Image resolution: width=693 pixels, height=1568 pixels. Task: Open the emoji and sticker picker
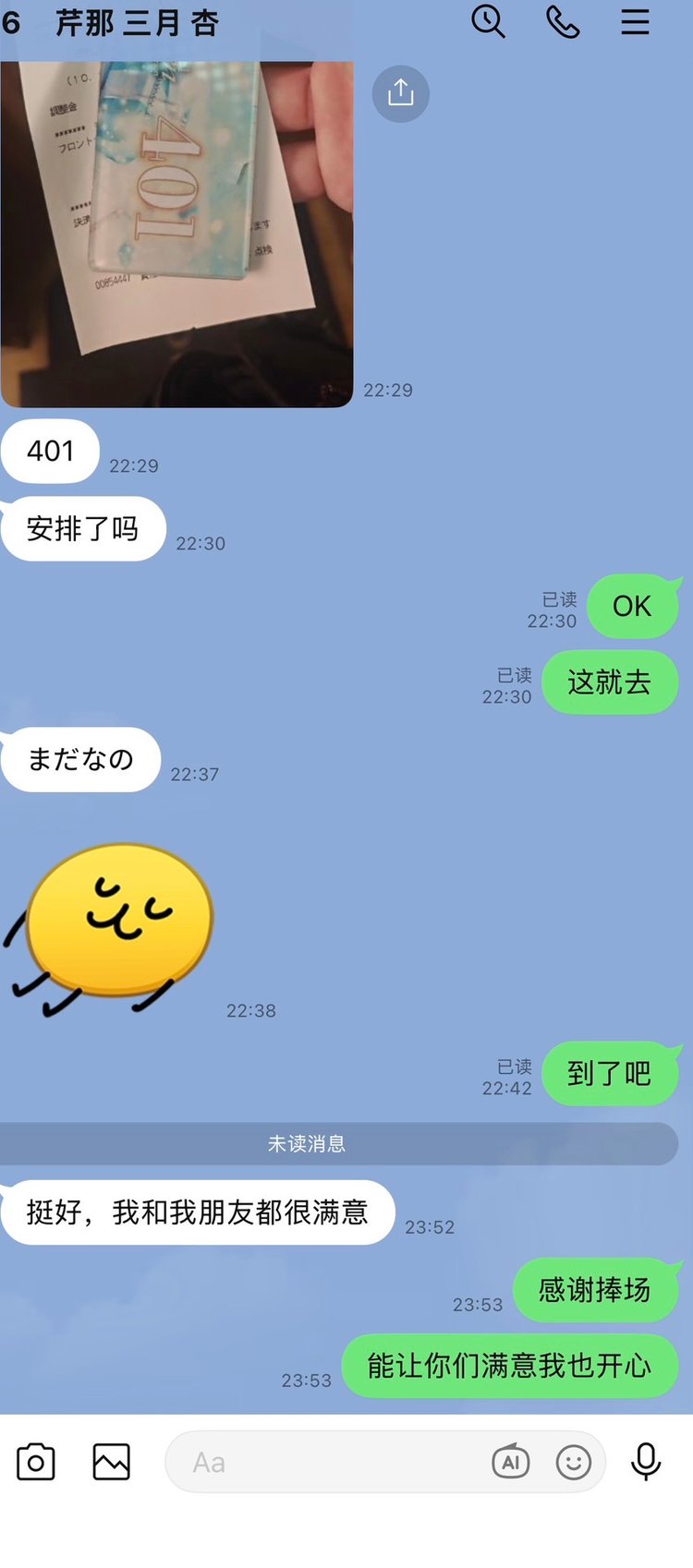[x=573, y=1462]
